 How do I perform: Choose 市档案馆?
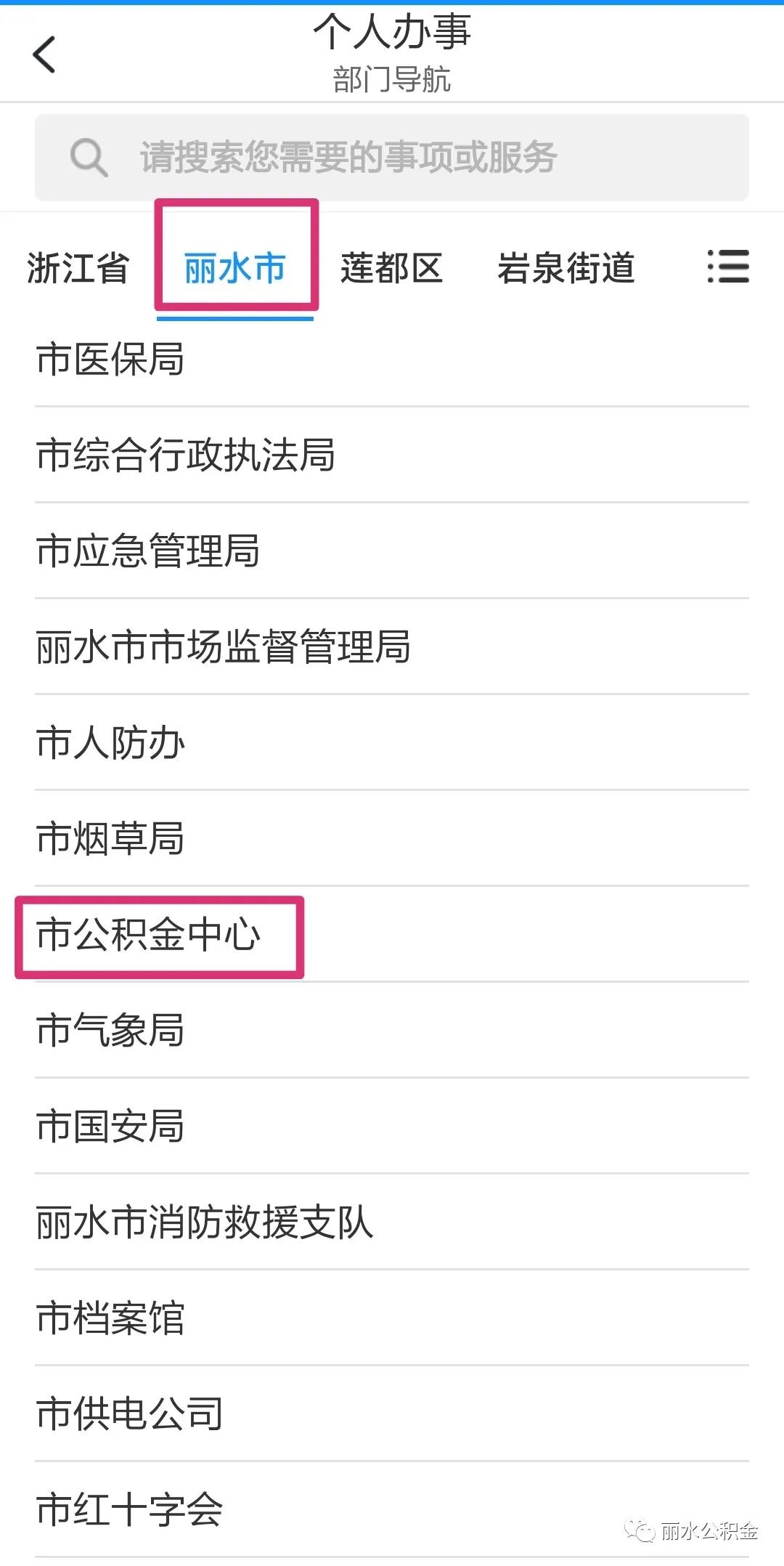(x=392, y=1318)
